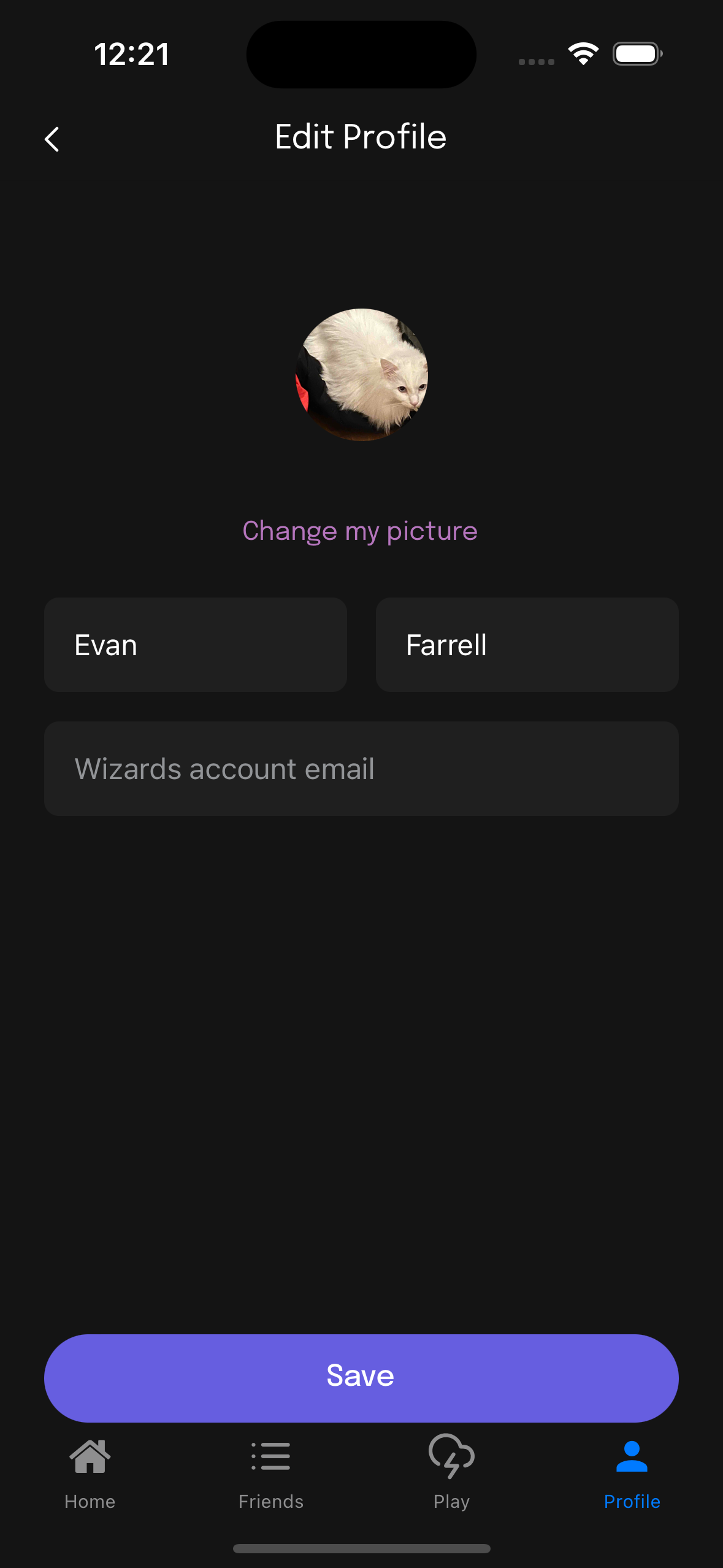
Task: Go to the Play tab
Action: pyautogui.click(x=451, y=1472)
